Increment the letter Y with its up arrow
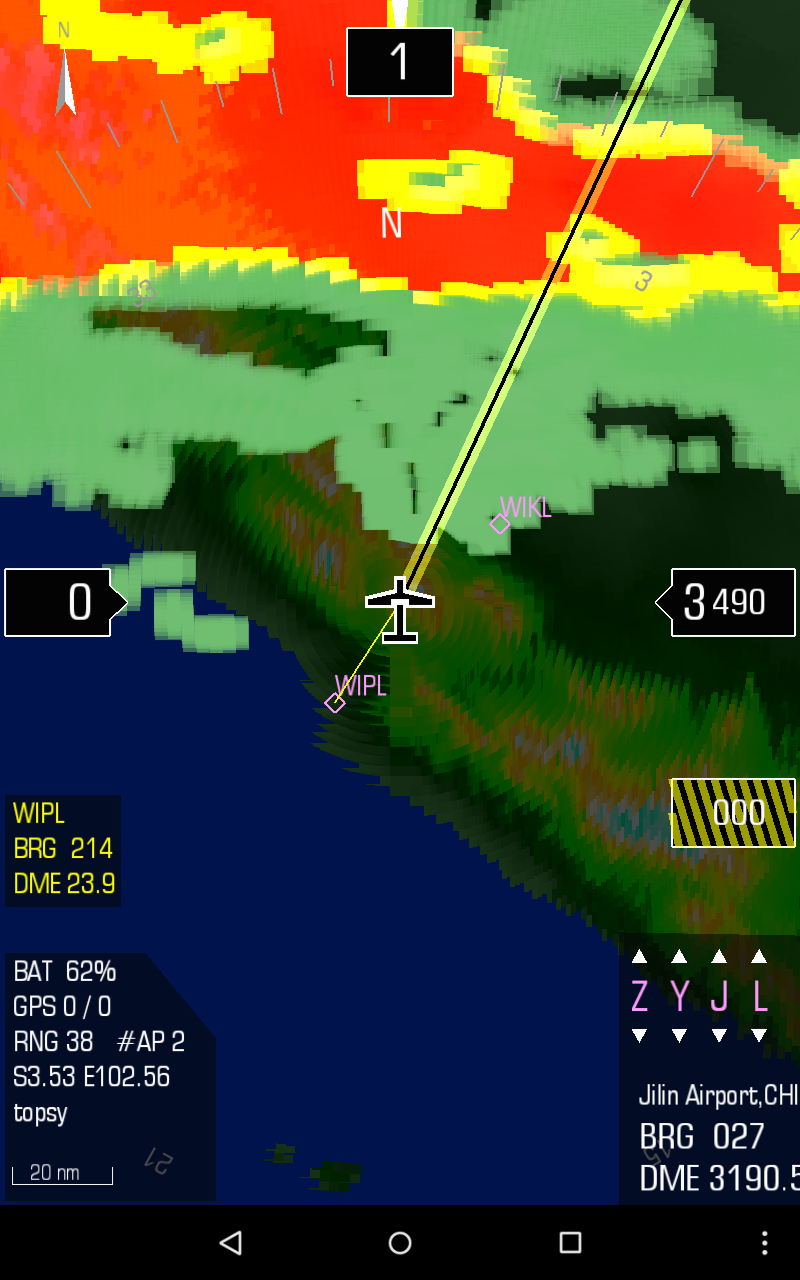 [x=679, y=957]
